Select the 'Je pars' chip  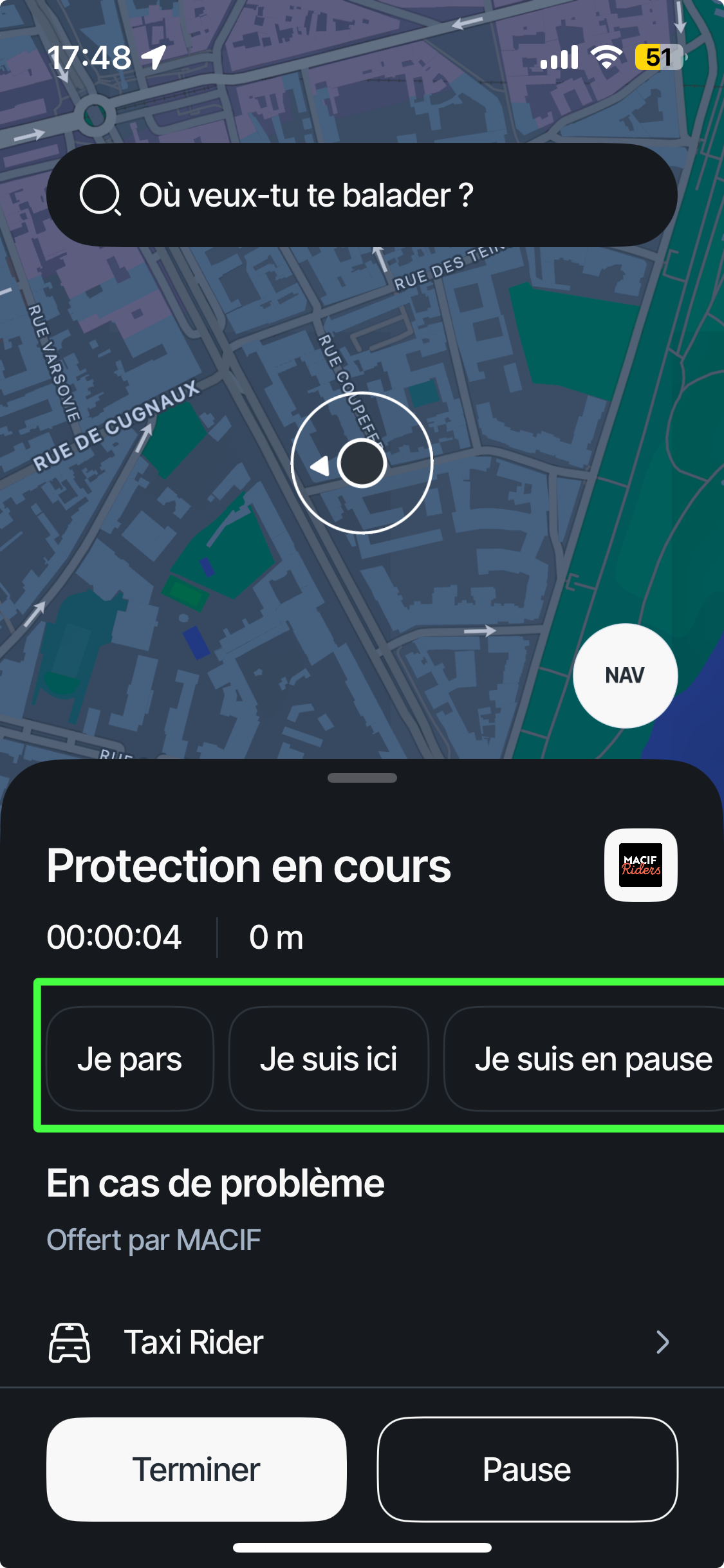pyautogui.click(x=130, y=1059)
